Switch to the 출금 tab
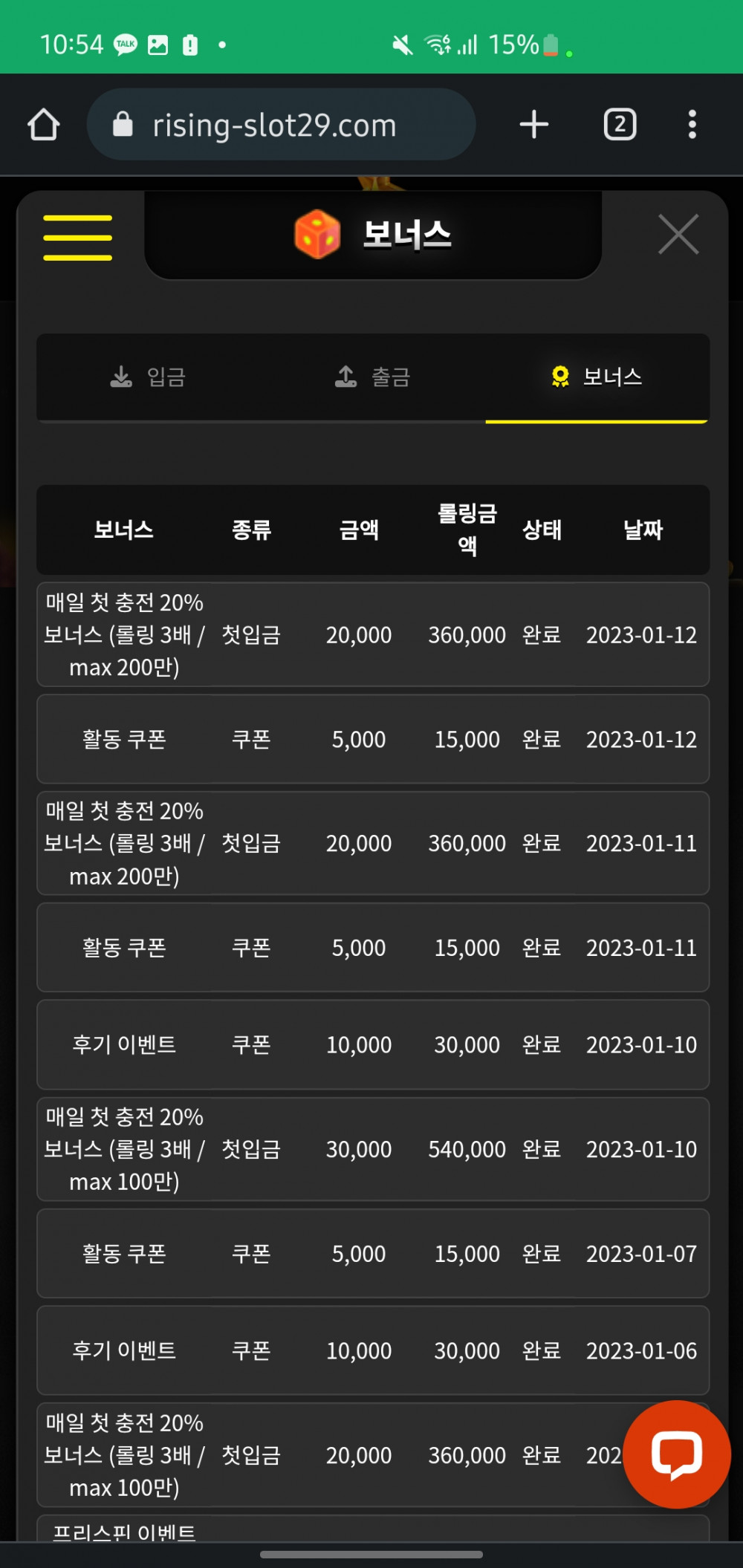This screenshot has height=1568, width=743. (x=373, y=377)
